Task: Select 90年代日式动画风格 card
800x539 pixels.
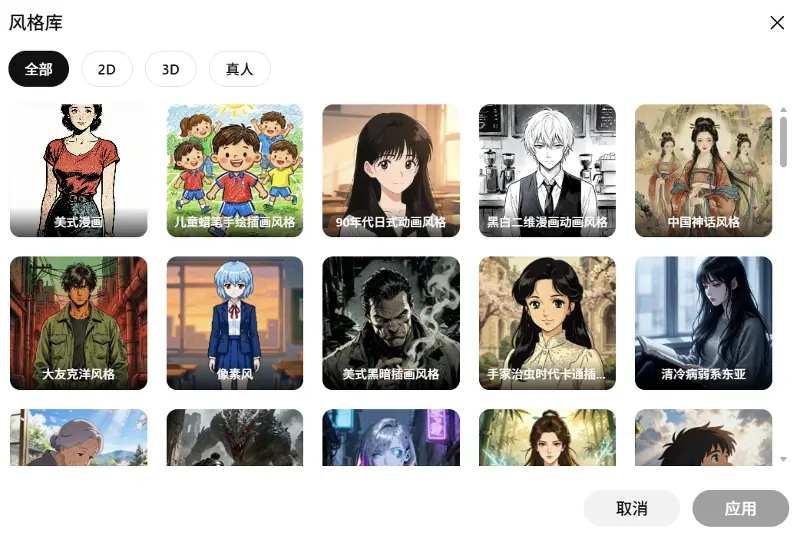Action: 391,170
